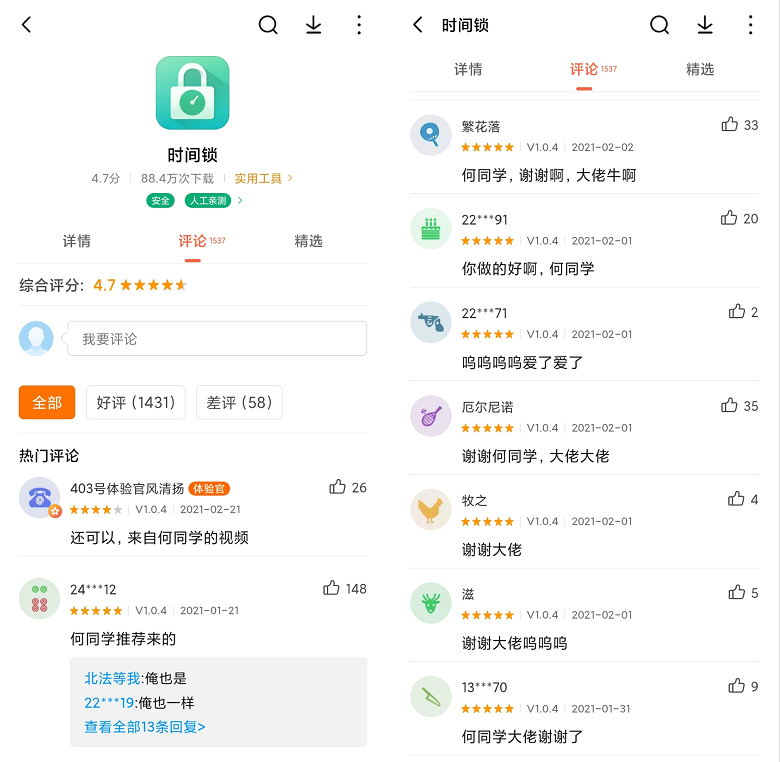View all replies via 查看全部13条回复

click(x=145, y=727)
